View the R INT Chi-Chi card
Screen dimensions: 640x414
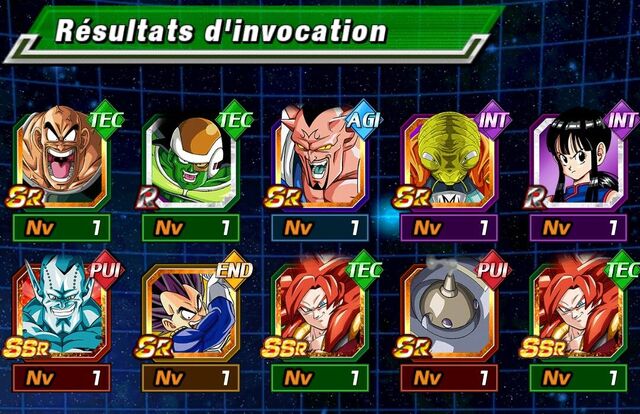(576, 160)
